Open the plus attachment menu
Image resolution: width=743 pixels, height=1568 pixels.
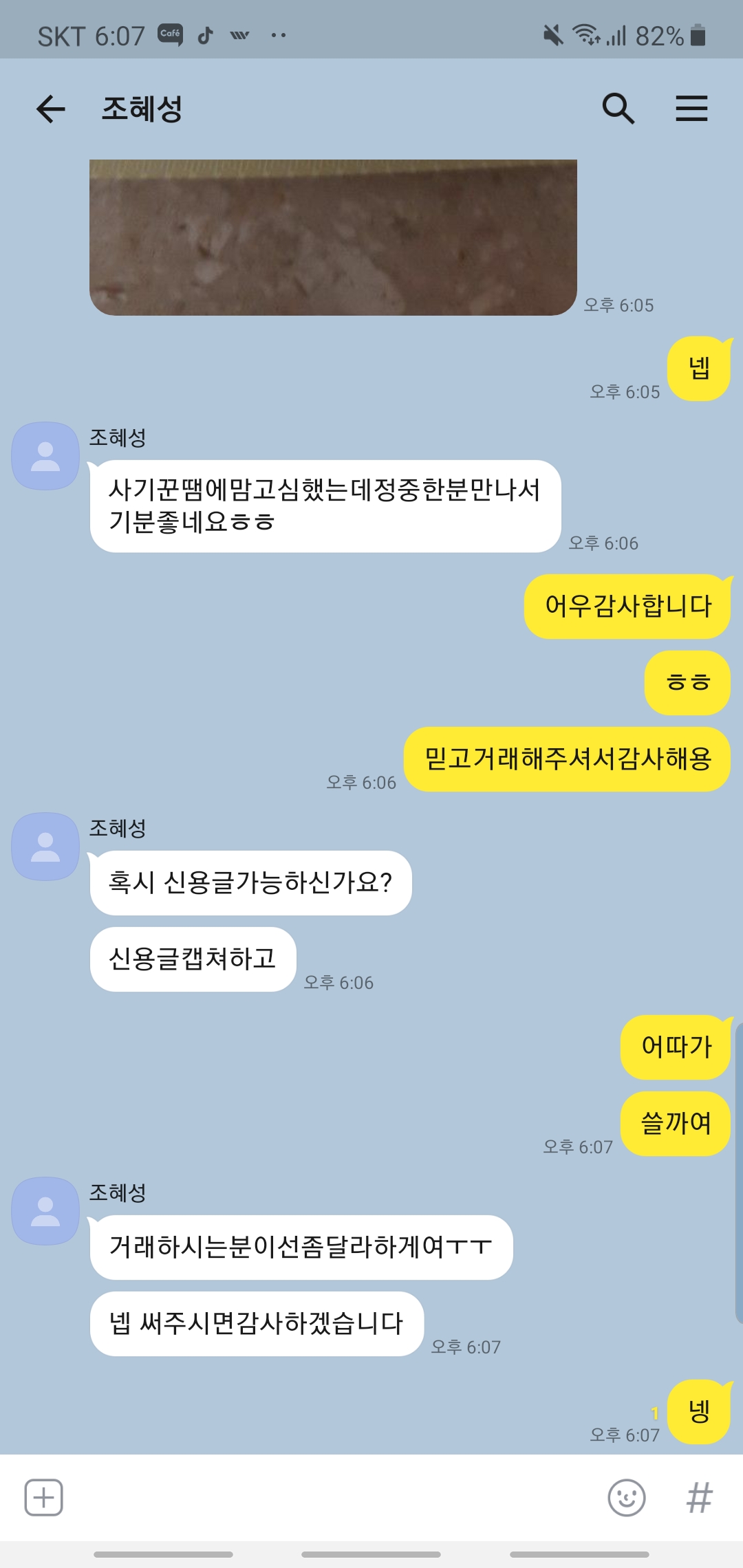pyautogui.click(x=44, y=1497)
